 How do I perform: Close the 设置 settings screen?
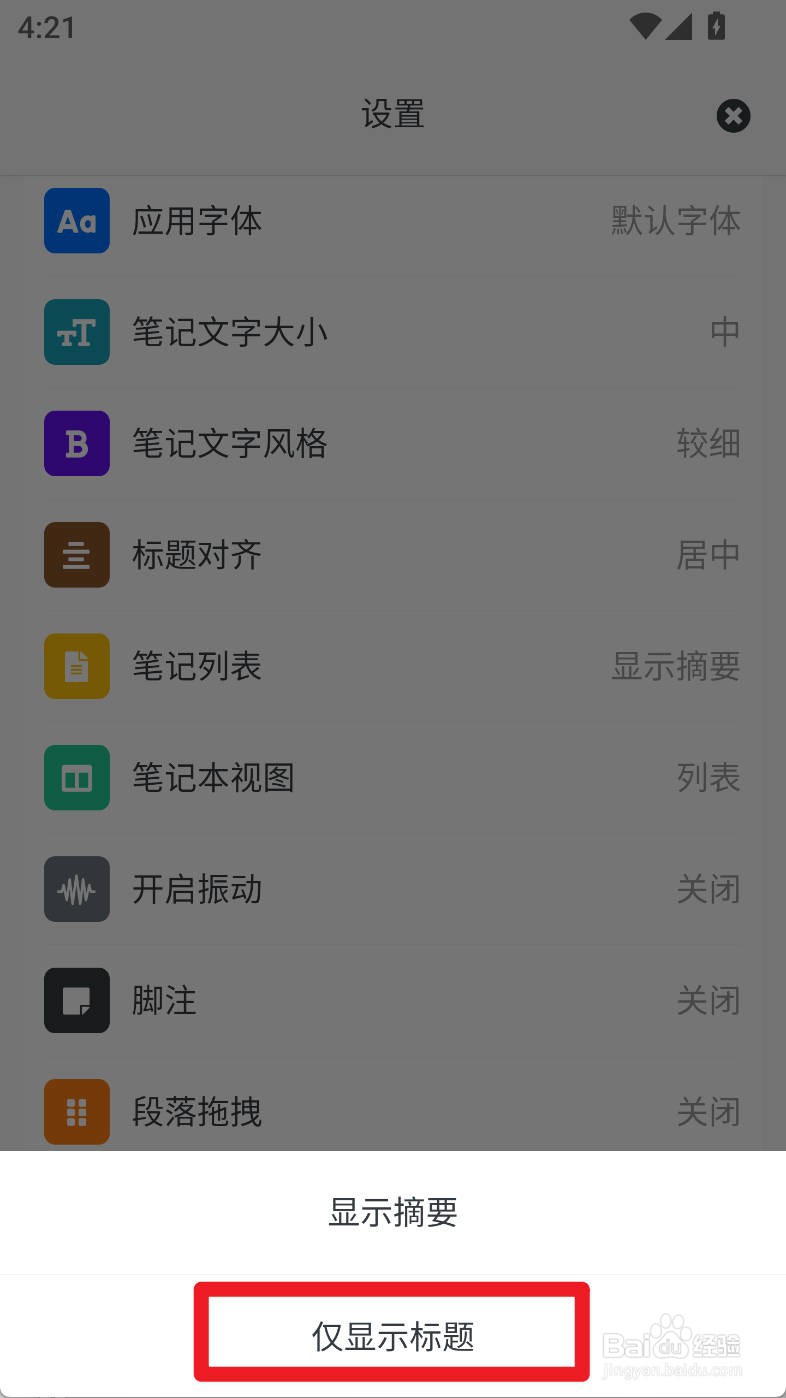click(x=733, y=116)
